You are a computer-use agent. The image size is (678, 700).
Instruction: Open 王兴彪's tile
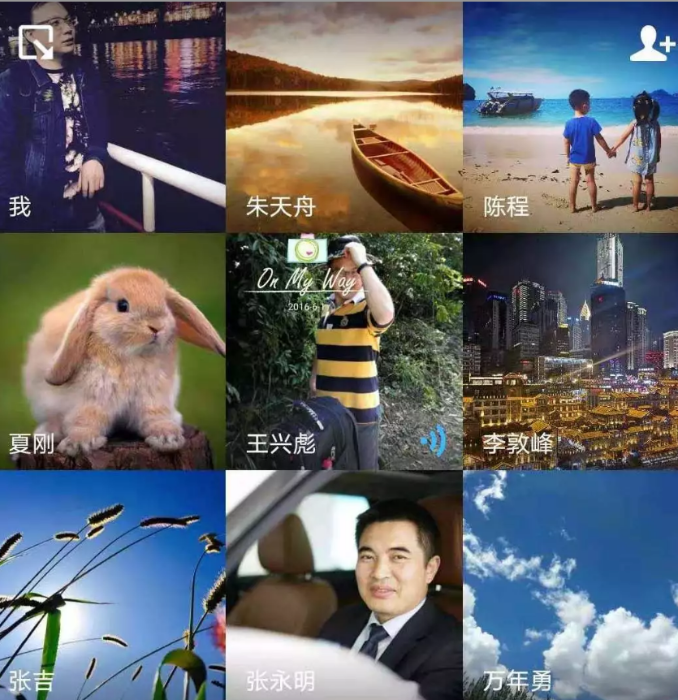pos(344,352)
